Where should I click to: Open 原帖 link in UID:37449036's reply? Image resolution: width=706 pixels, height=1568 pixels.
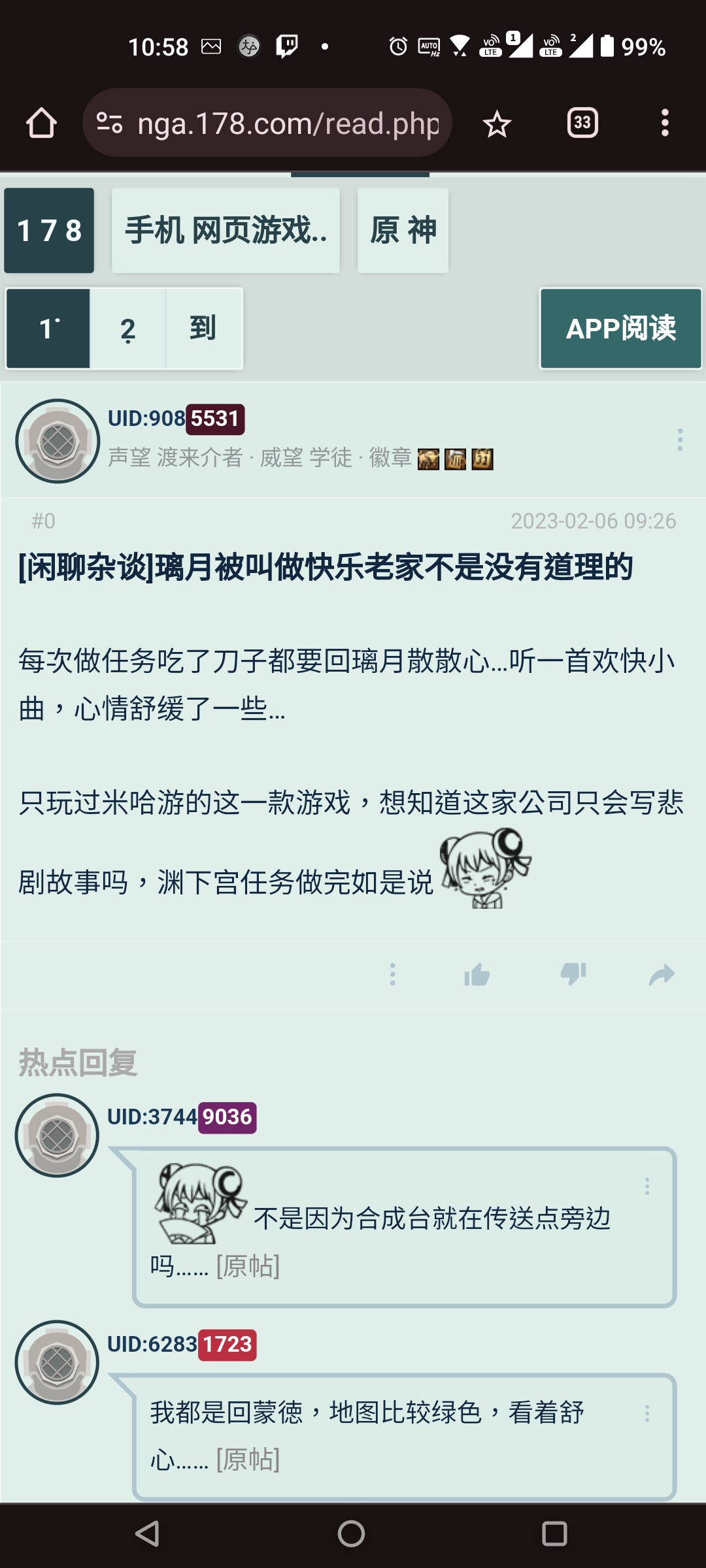tap(248, 1266)
